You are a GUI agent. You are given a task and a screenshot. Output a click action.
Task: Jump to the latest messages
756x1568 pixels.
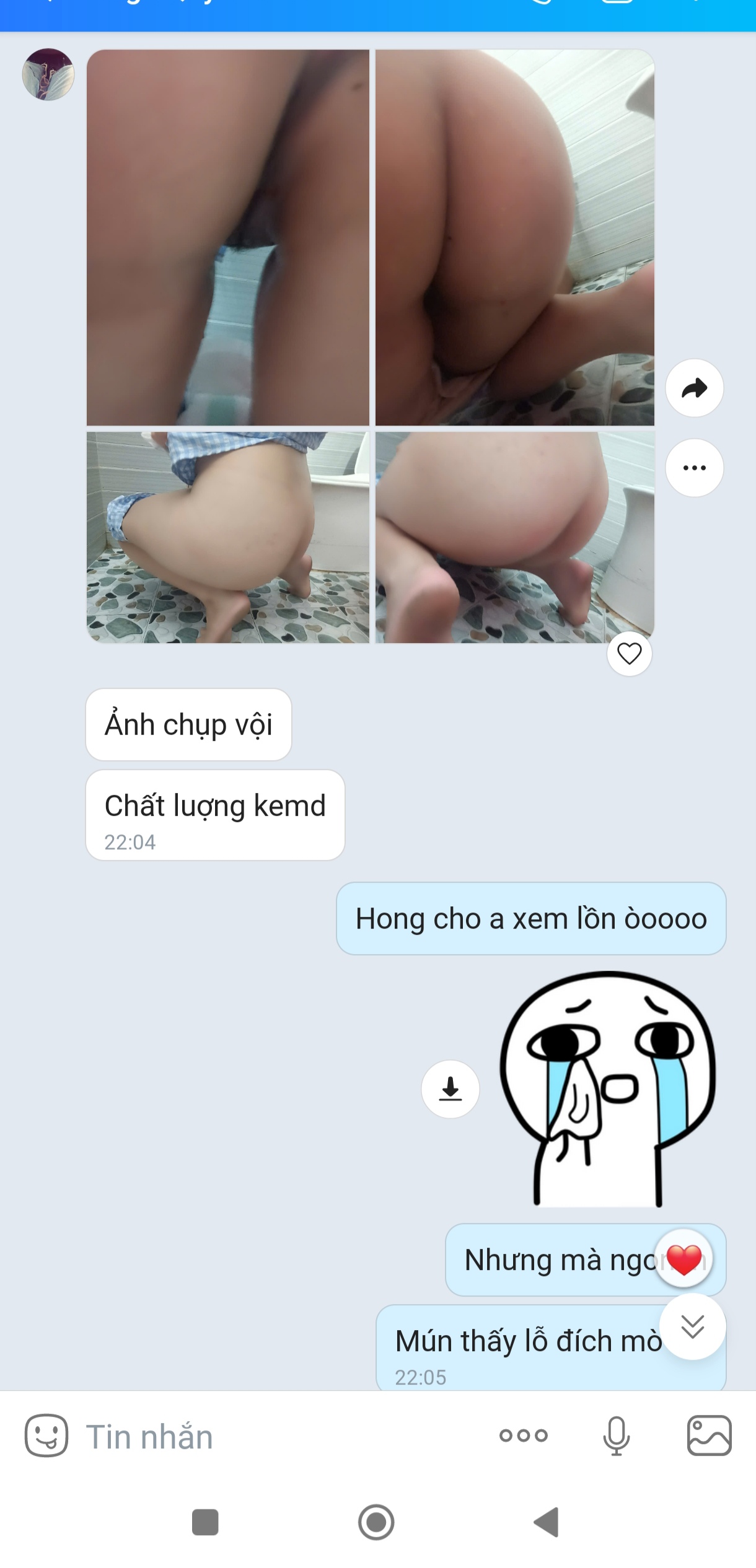click(692, 1326)
